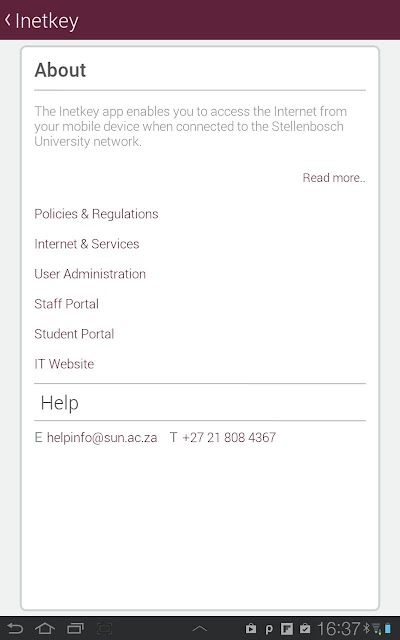The height and width of the screenshot is (640, 400).
Task: Open Internet & Services
Action: 87,244
